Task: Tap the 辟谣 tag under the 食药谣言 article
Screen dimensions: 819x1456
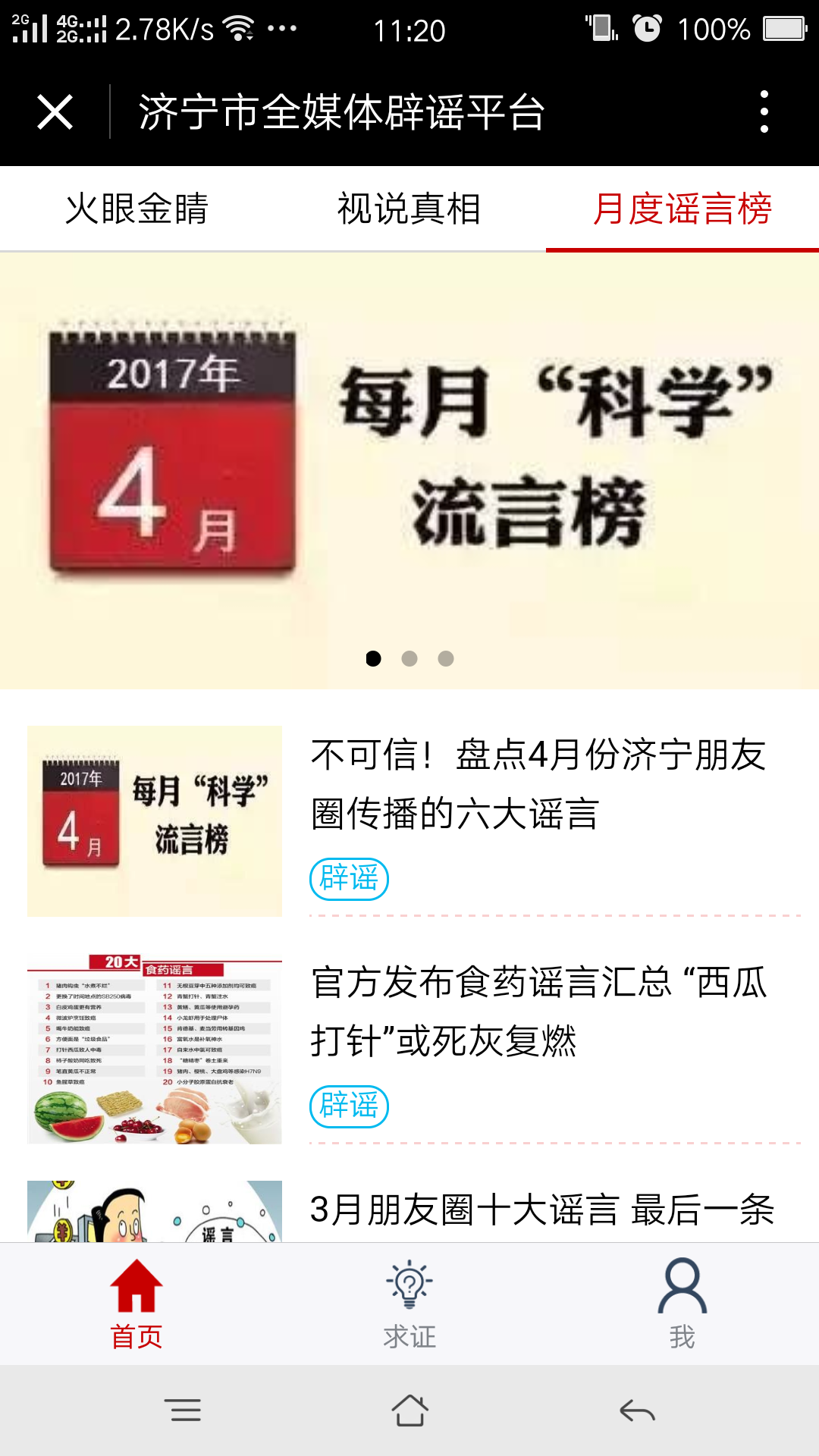Action: [349, 1106]
